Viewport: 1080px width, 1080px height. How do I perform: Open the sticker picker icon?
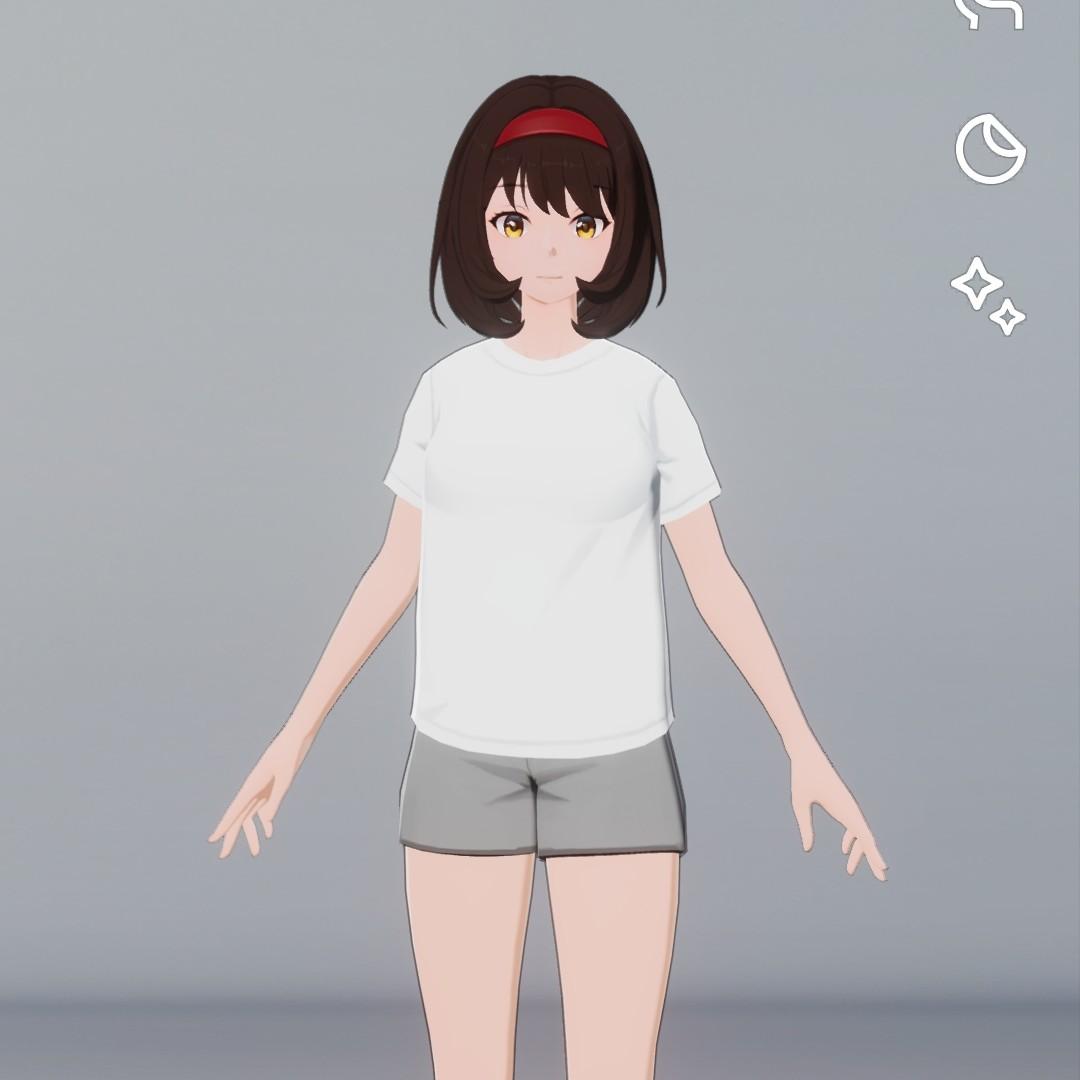pyautogui.click(x=990, y=150)
